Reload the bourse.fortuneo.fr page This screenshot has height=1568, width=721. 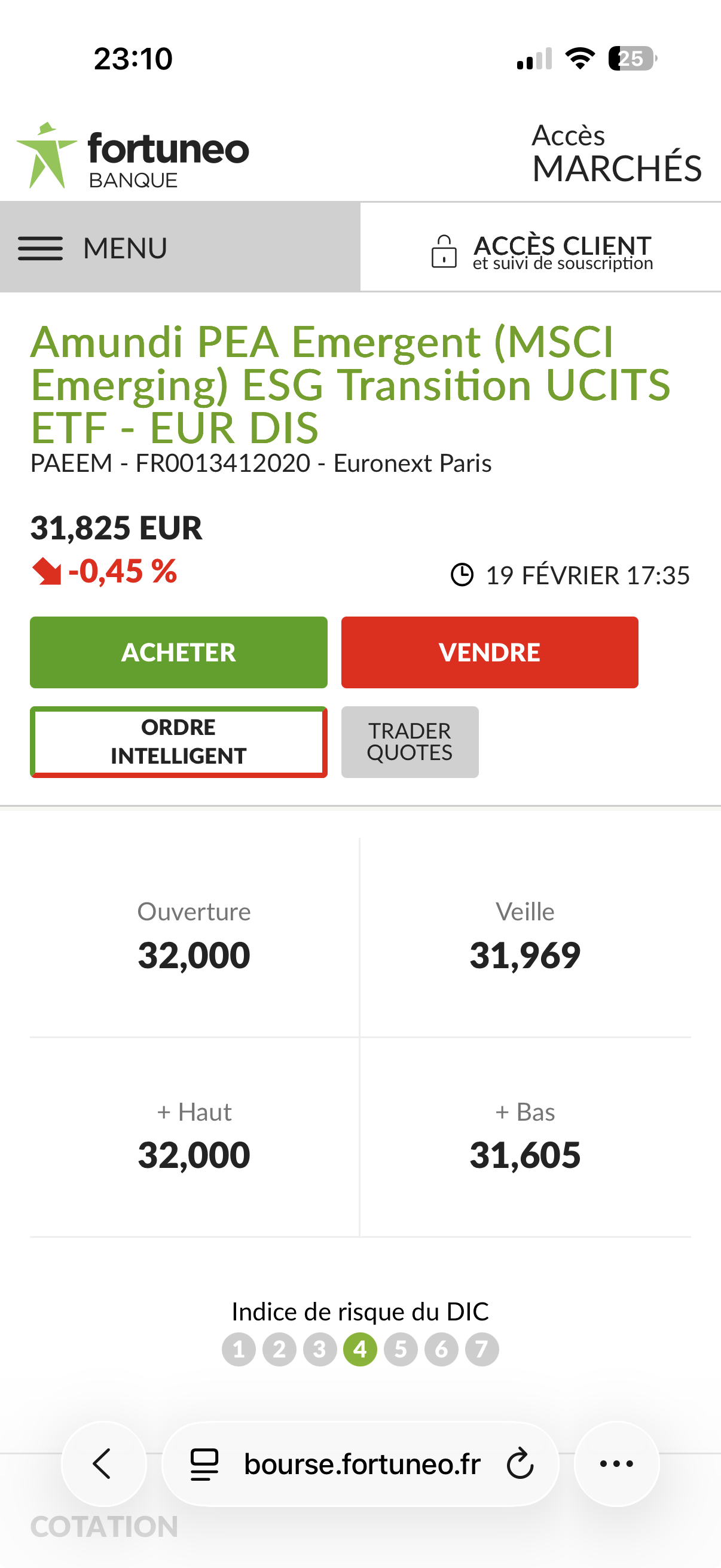(x=520, y=1463)
